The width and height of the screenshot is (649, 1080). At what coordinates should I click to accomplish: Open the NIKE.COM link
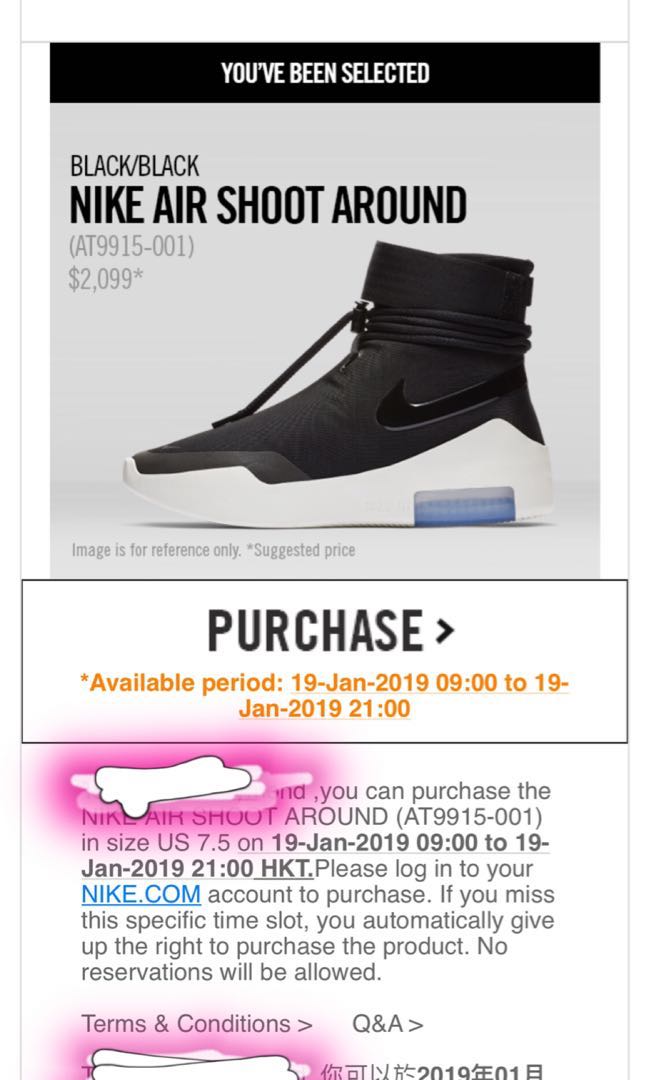(141, 894)
